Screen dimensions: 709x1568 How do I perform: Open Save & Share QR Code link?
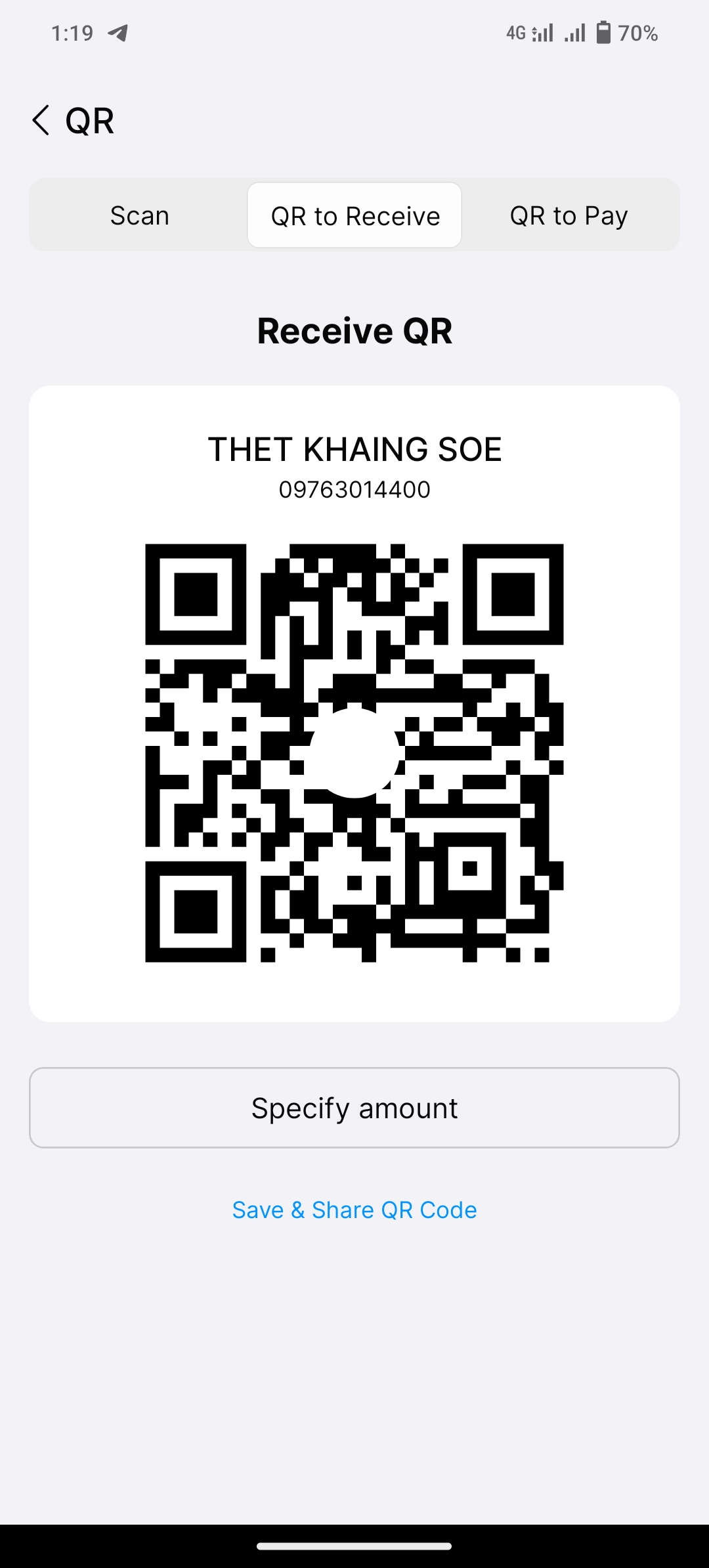click(354, 1209)
